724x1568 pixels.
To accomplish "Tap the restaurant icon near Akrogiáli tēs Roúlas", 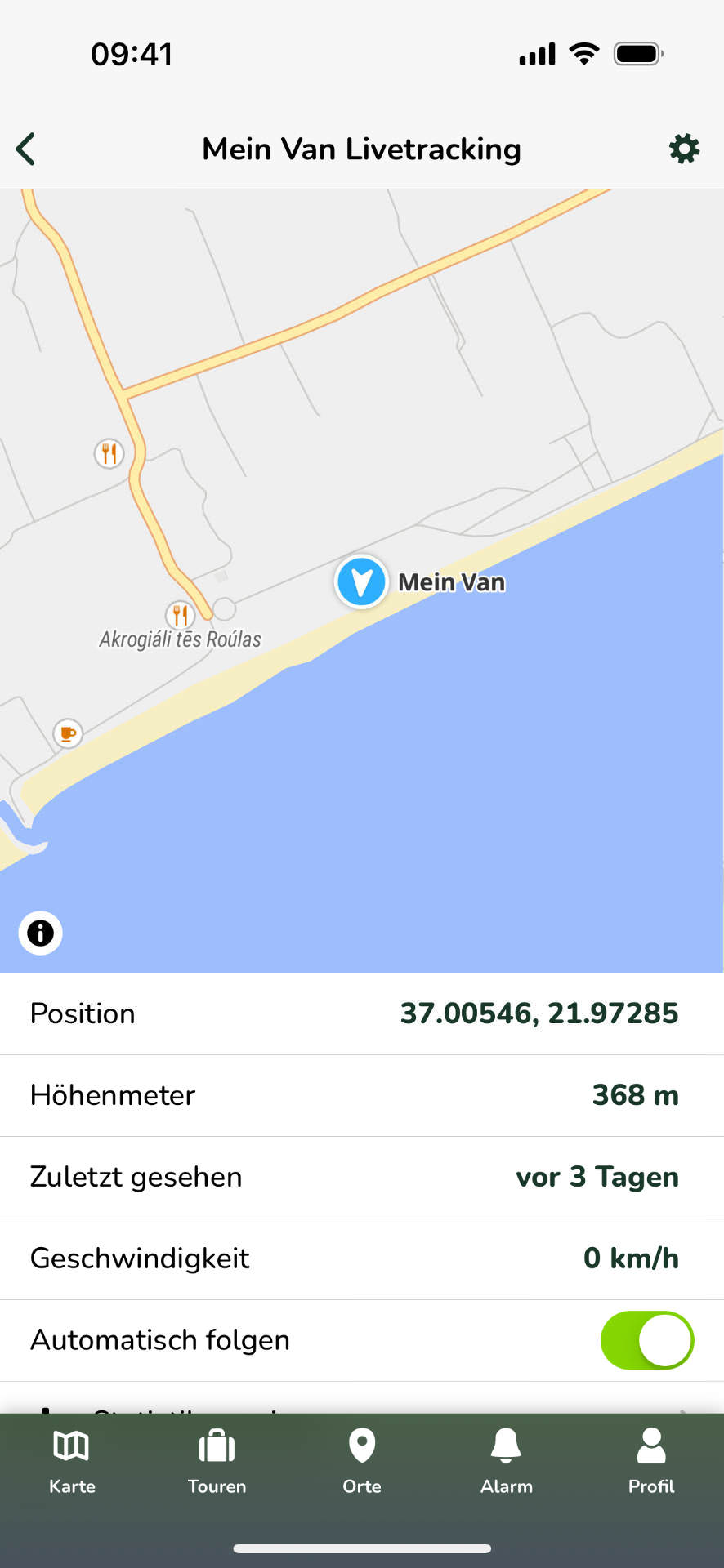I will (180, 614).
